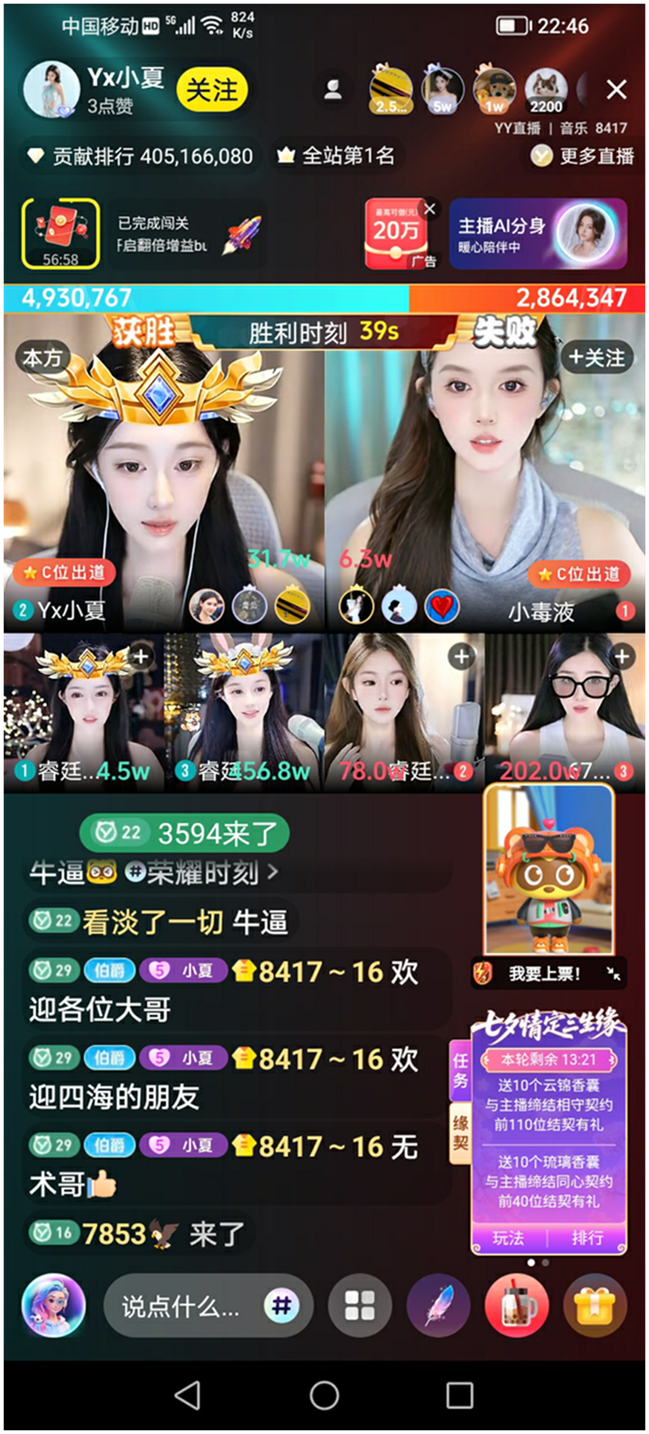Open the online viewers list icon

point(334,90)
